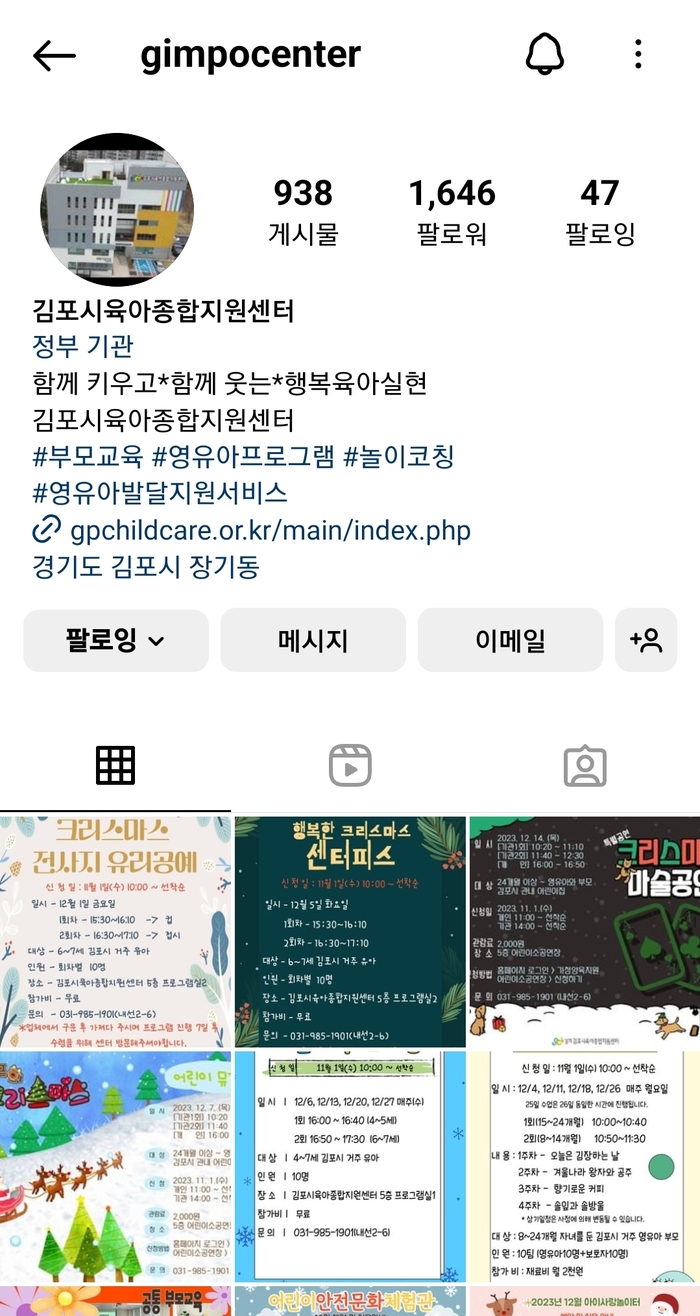This screenshot has height=1316, width=700.
Task: Switch to the tagged photos tab
Action: coord(584,766)
